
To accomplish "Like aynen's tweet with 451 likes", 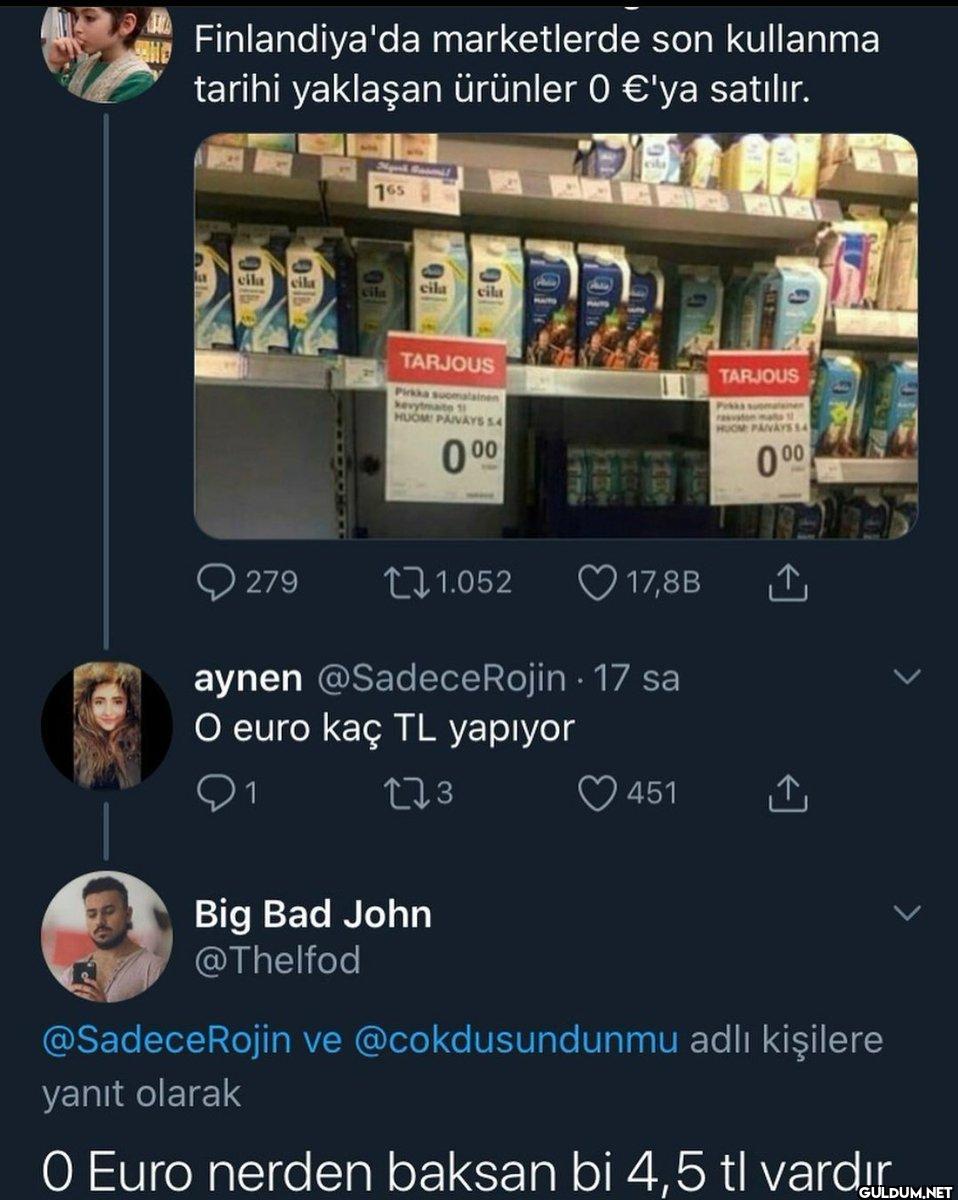I will coord(597,793).
